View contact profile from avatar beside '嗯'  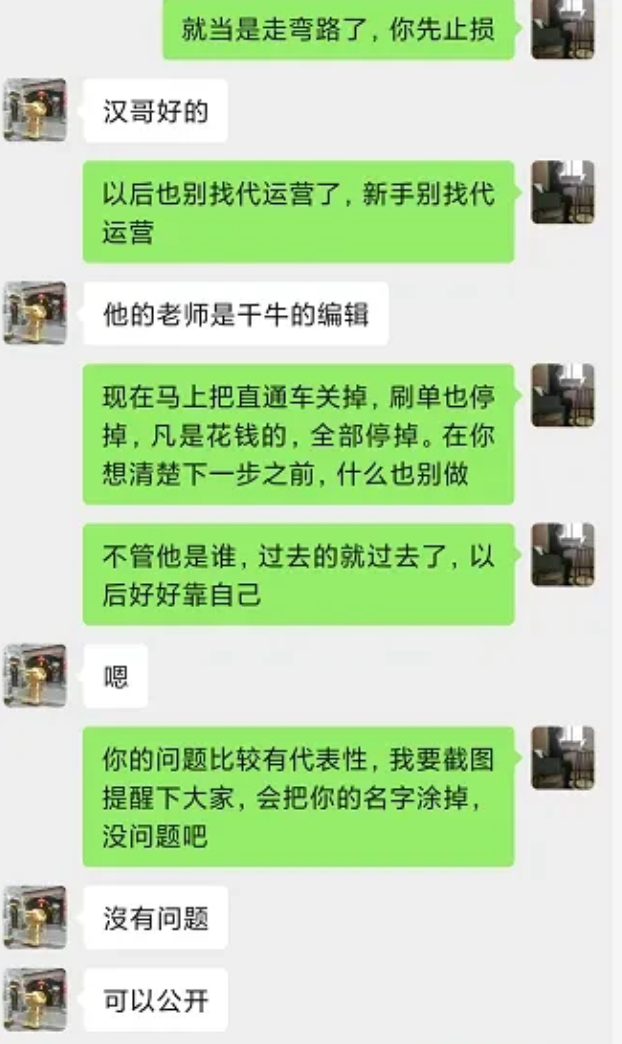pos(35,676)
